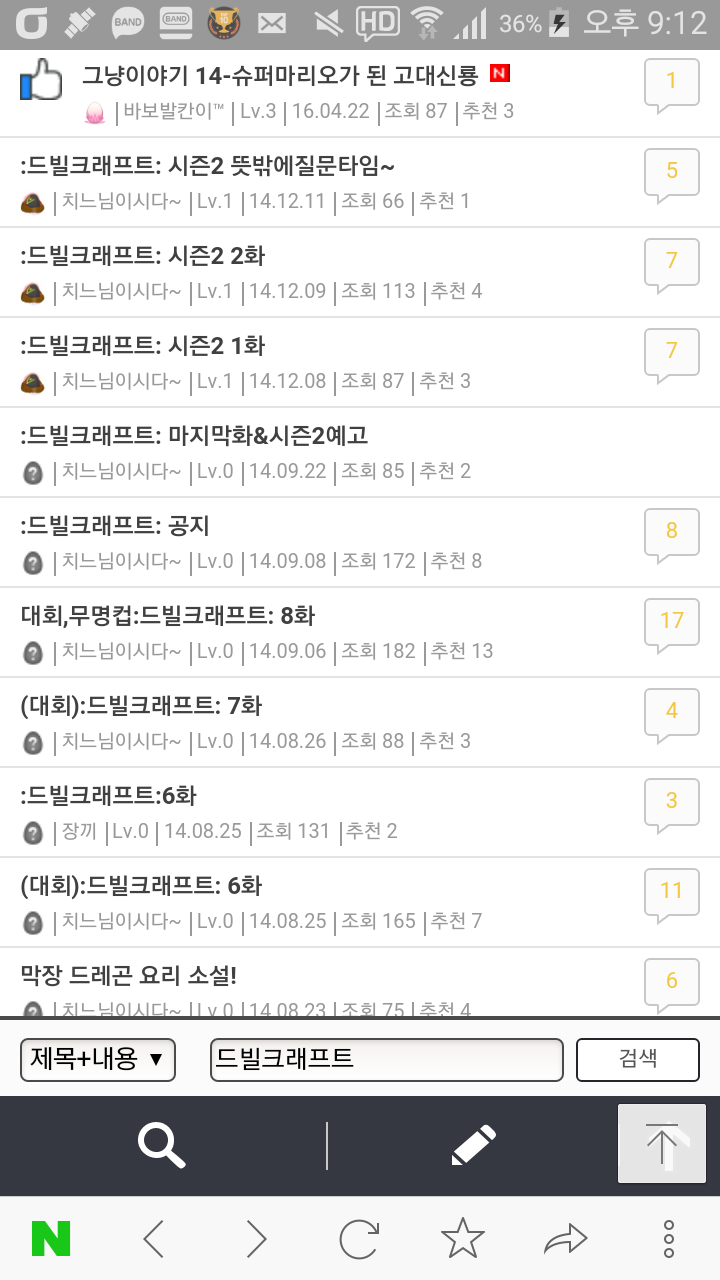The height and width of the screenshot is (1280, 720).
Task: Reload the current page
Action: pyautogui.click(x=359, y=1239)
